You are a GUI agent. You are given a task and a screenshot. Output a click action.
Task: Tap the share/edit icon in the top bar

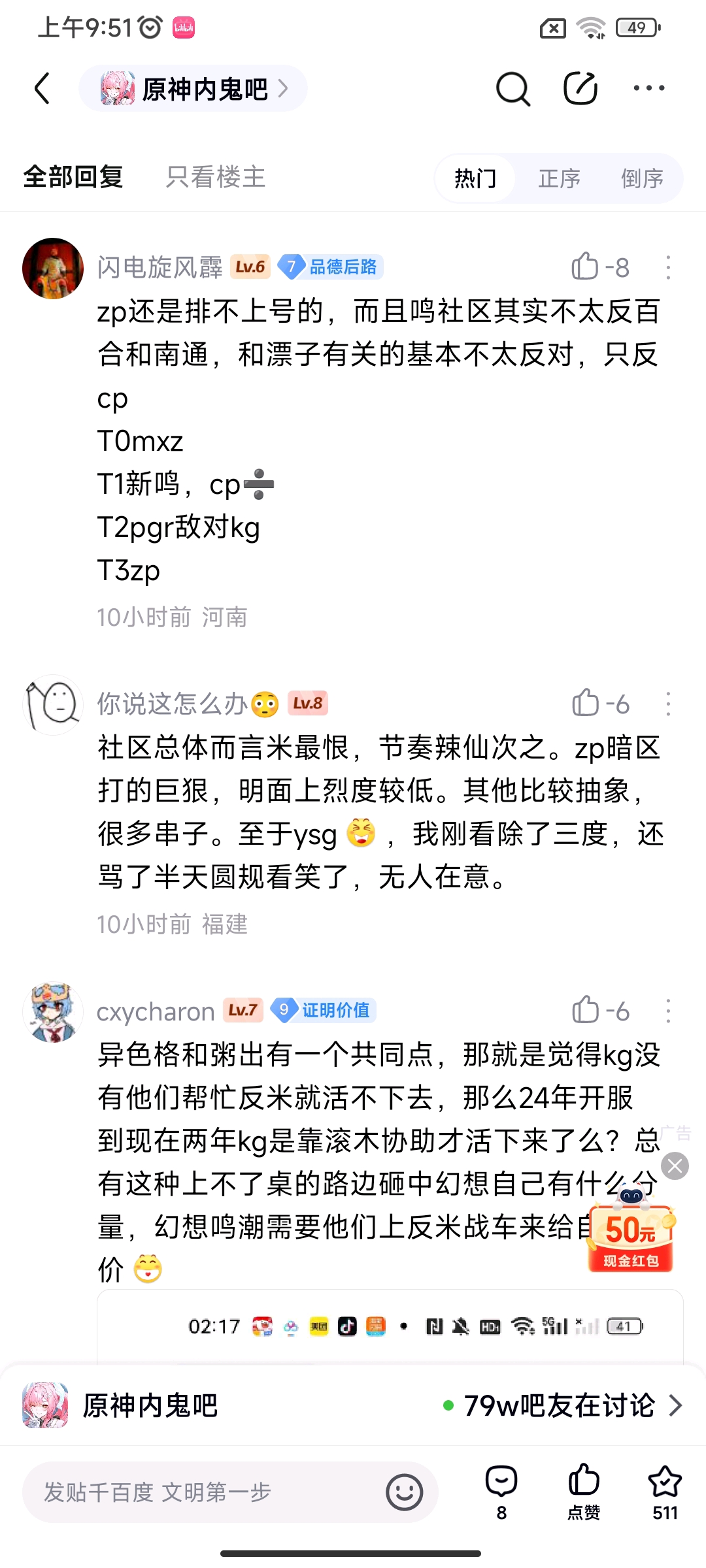point(580,89)
